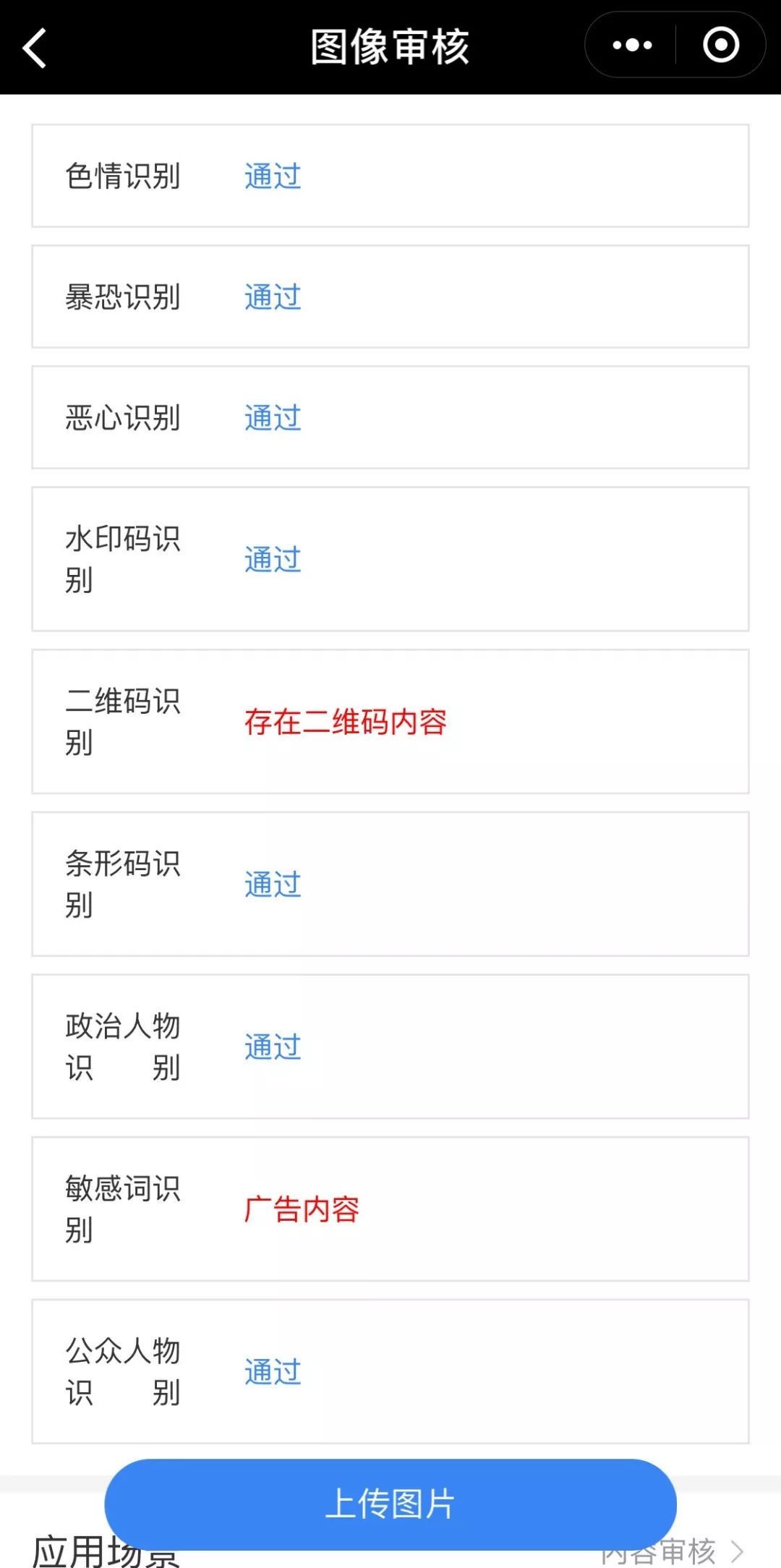
Task: Open the 存在二维码内容 warning text
Action: pos(346,722)
